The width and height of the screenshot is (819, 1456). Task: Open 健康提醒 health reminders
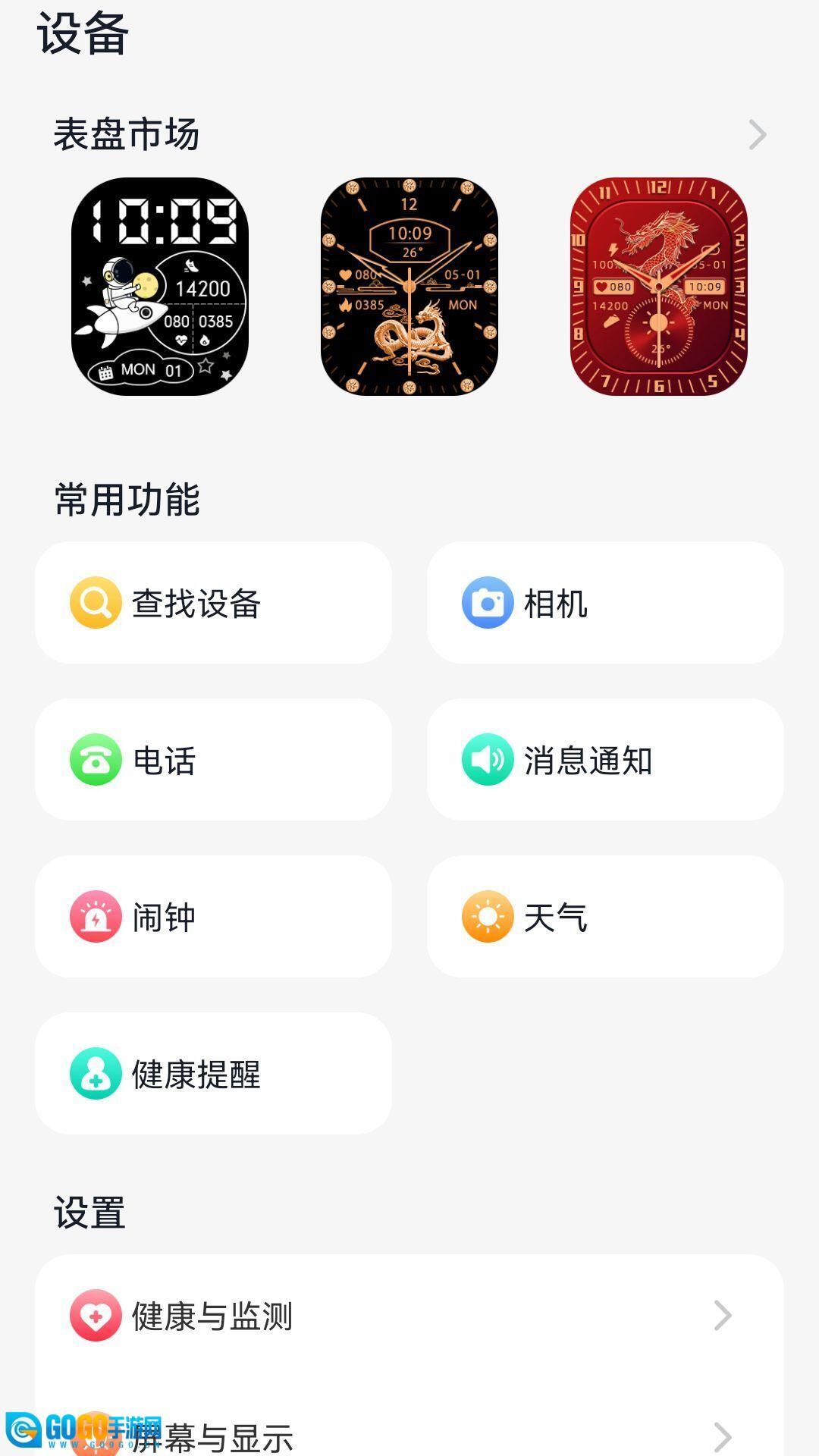(213, 1074)
